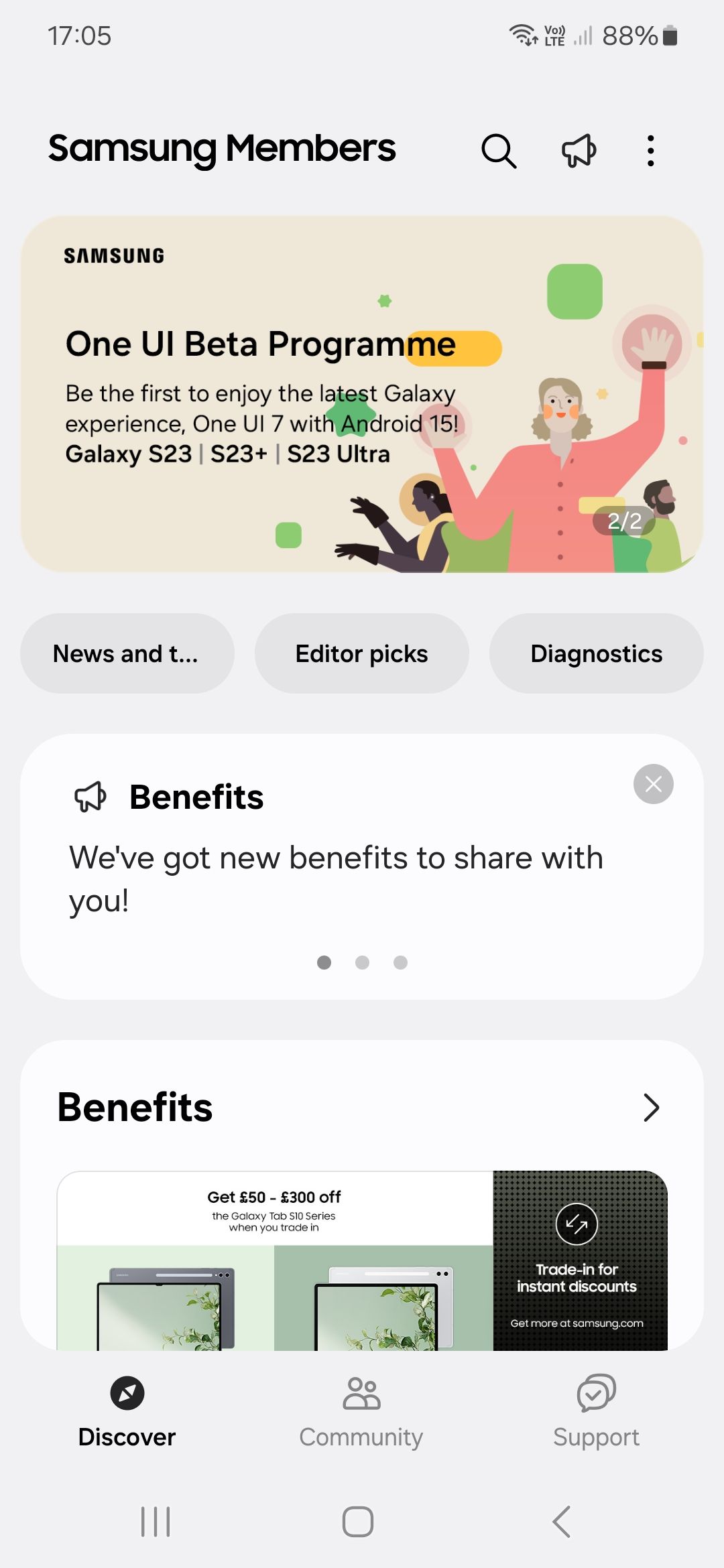724x1568 pixels.
Task: Switch to the Support tab
Action: click(x=596, y=1411)
